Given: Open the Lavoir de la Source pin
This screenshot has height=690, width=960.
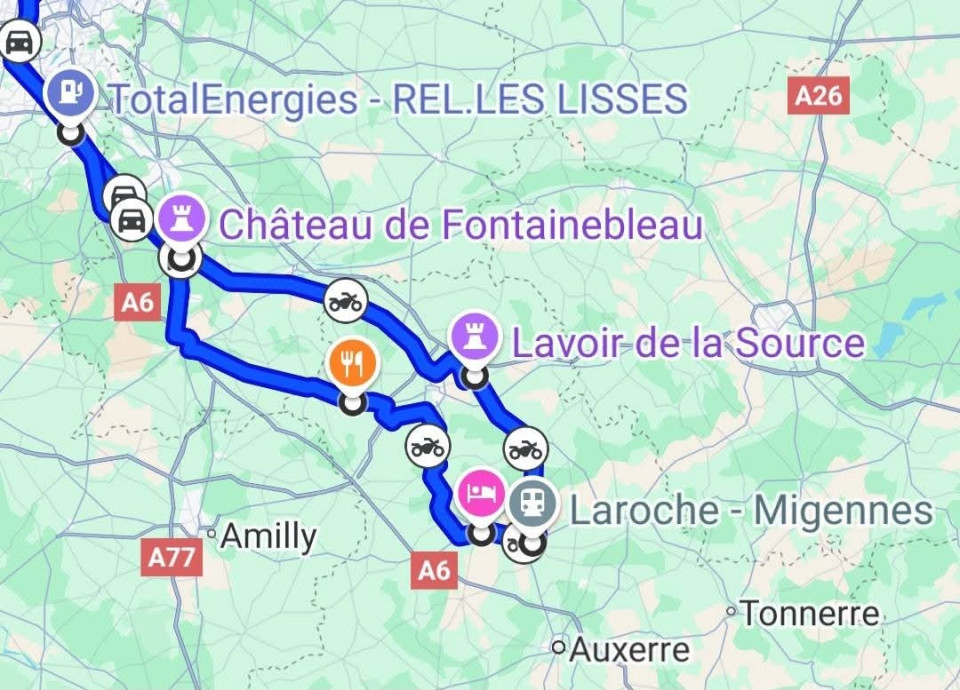Looking at the screenshot, I should tap(474, 336).
